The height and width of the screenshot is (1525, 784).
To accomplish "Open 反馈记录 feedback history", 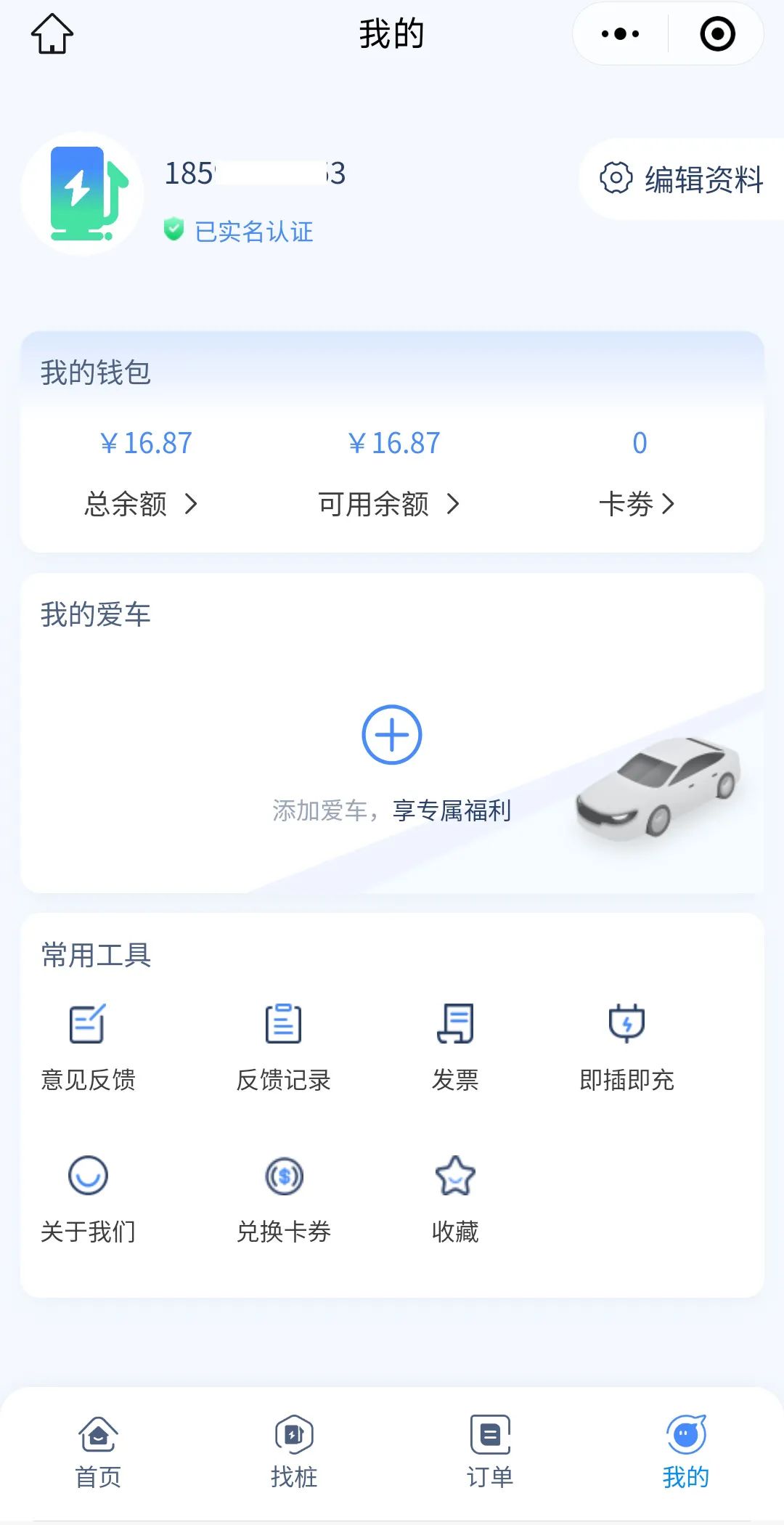I will 283,1046.
